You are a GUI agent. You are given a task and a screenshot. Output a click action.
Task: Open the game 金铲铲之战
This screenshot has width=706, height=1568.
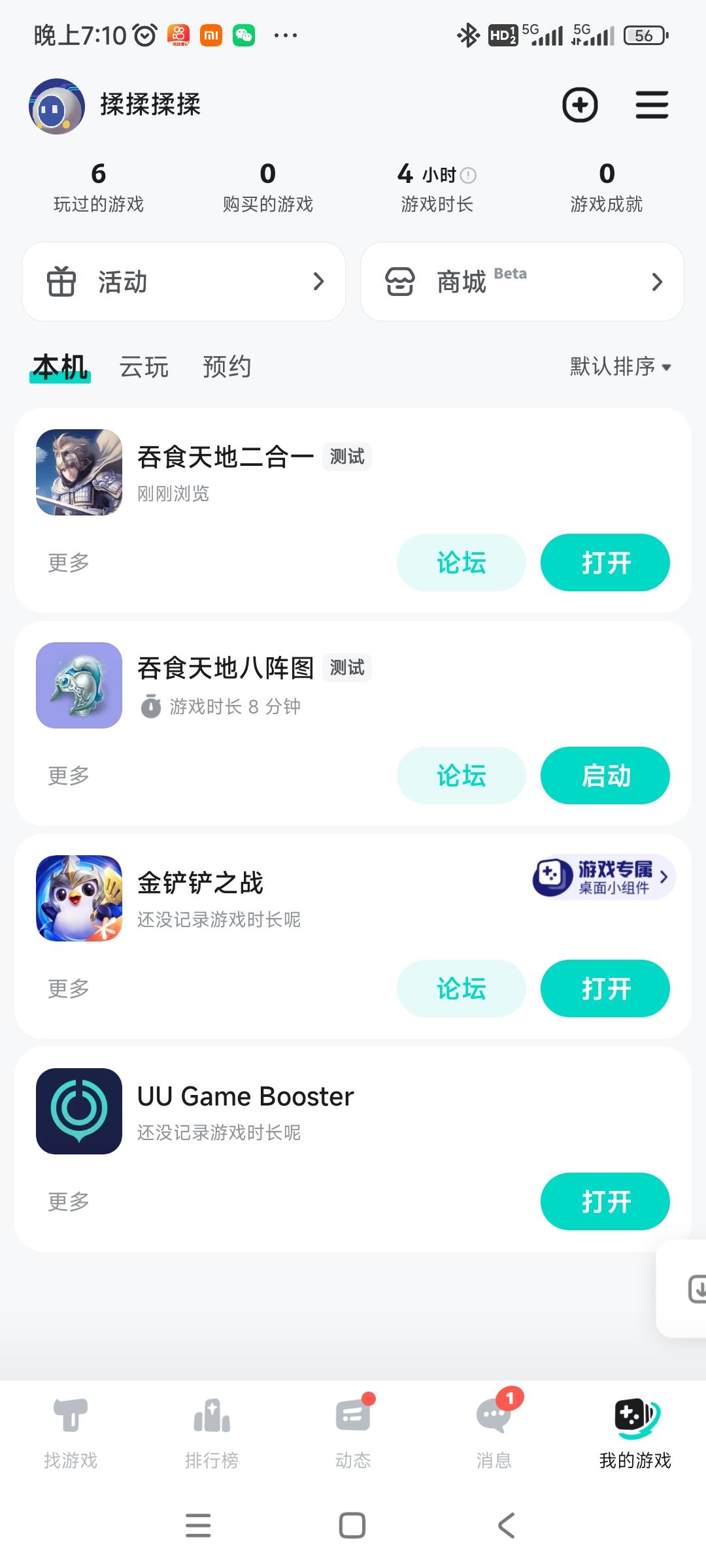[605, 988]
